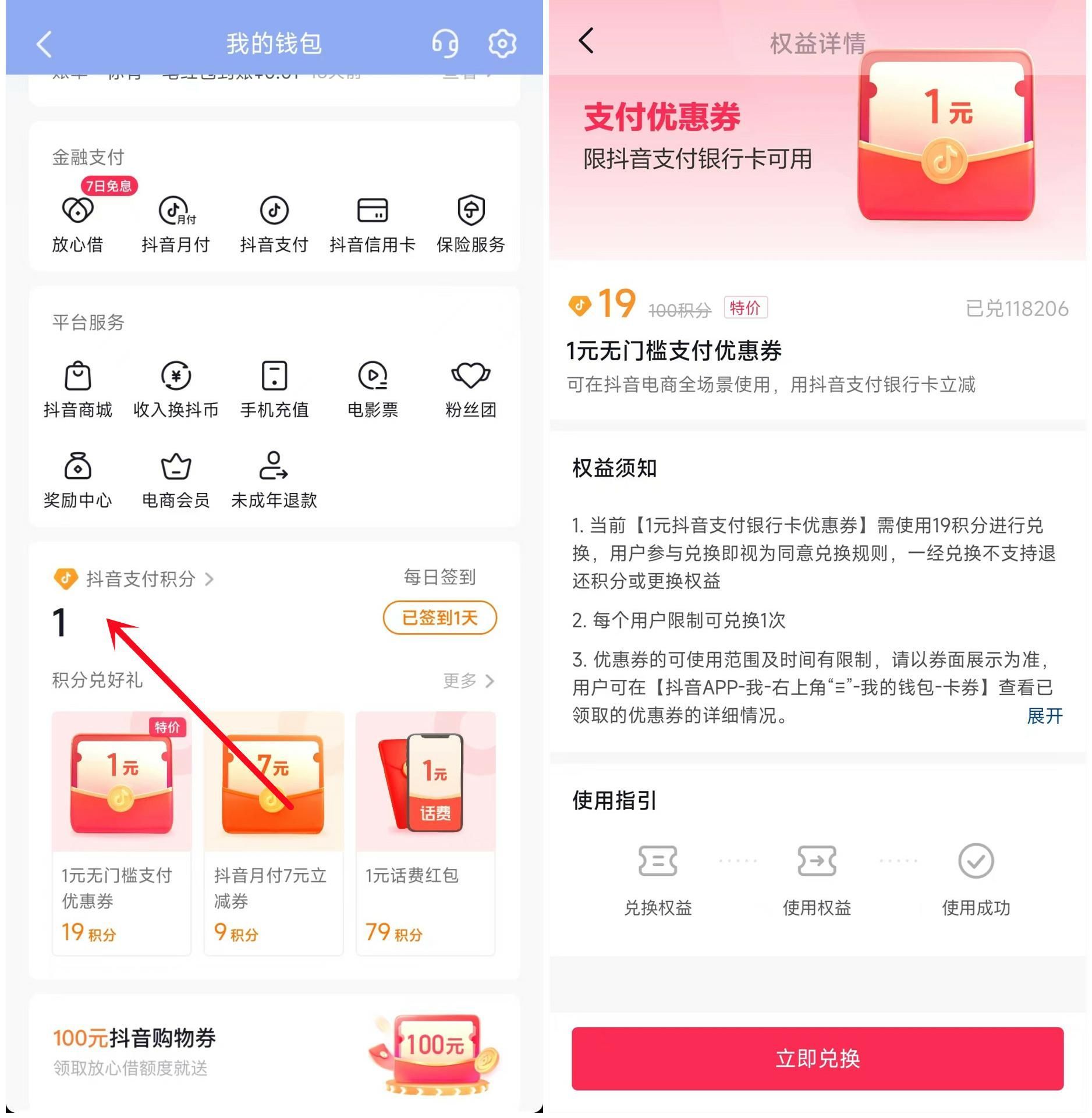
Task: Open the 1元无门槛支付优惠券 card
Action: (122, 832)
